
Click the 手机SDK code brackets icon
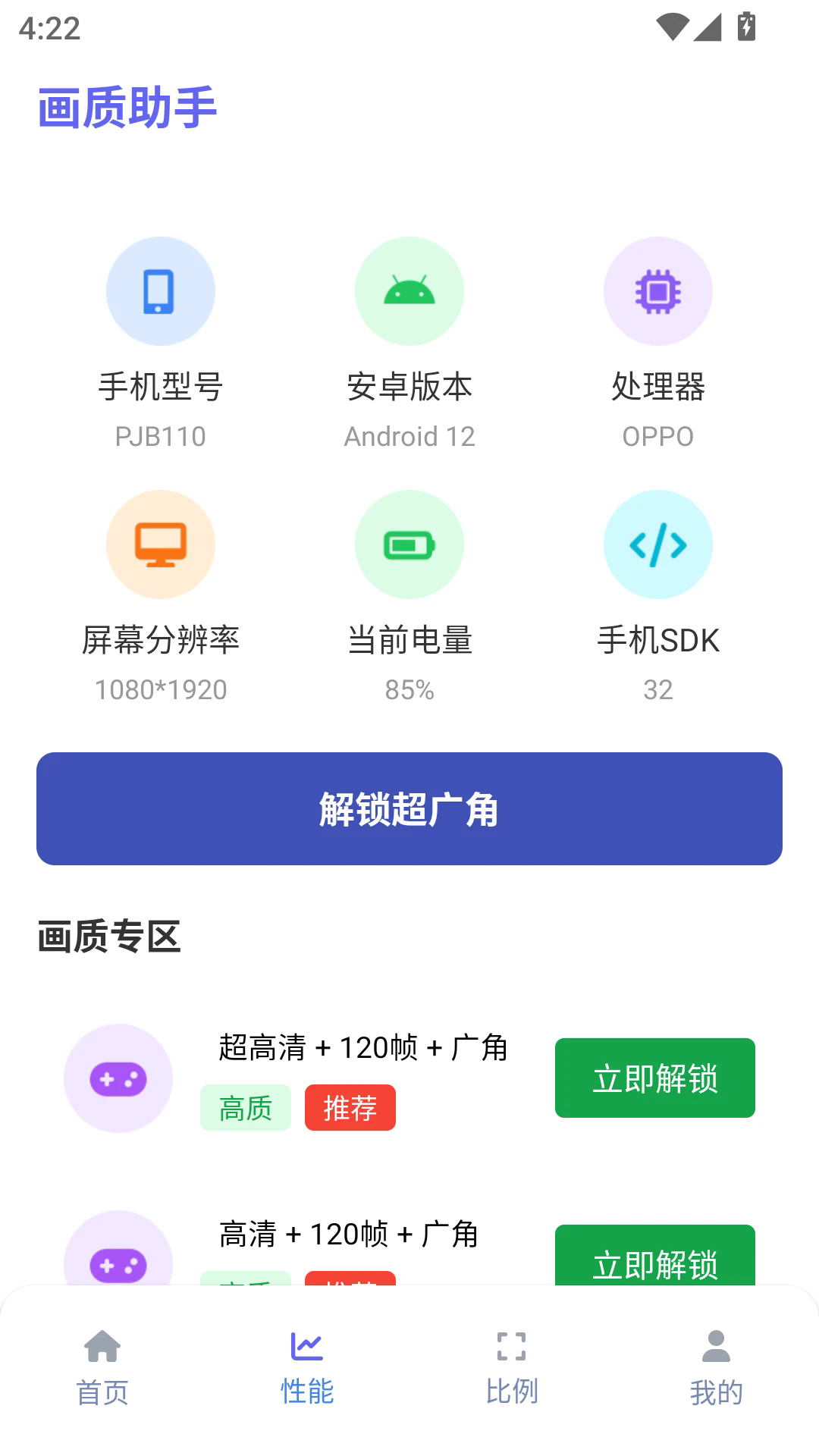pyautogui.click(x=657, y=544)
